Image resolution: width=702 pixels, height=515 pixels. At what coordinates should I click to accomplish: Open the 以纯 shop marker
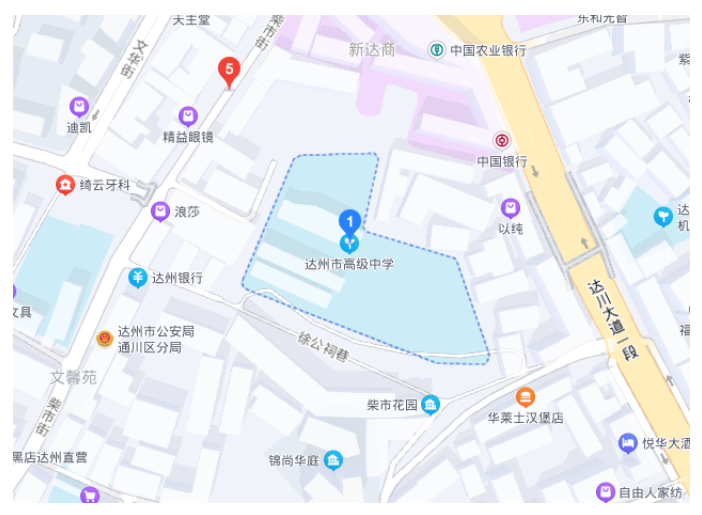click(510, 208)
